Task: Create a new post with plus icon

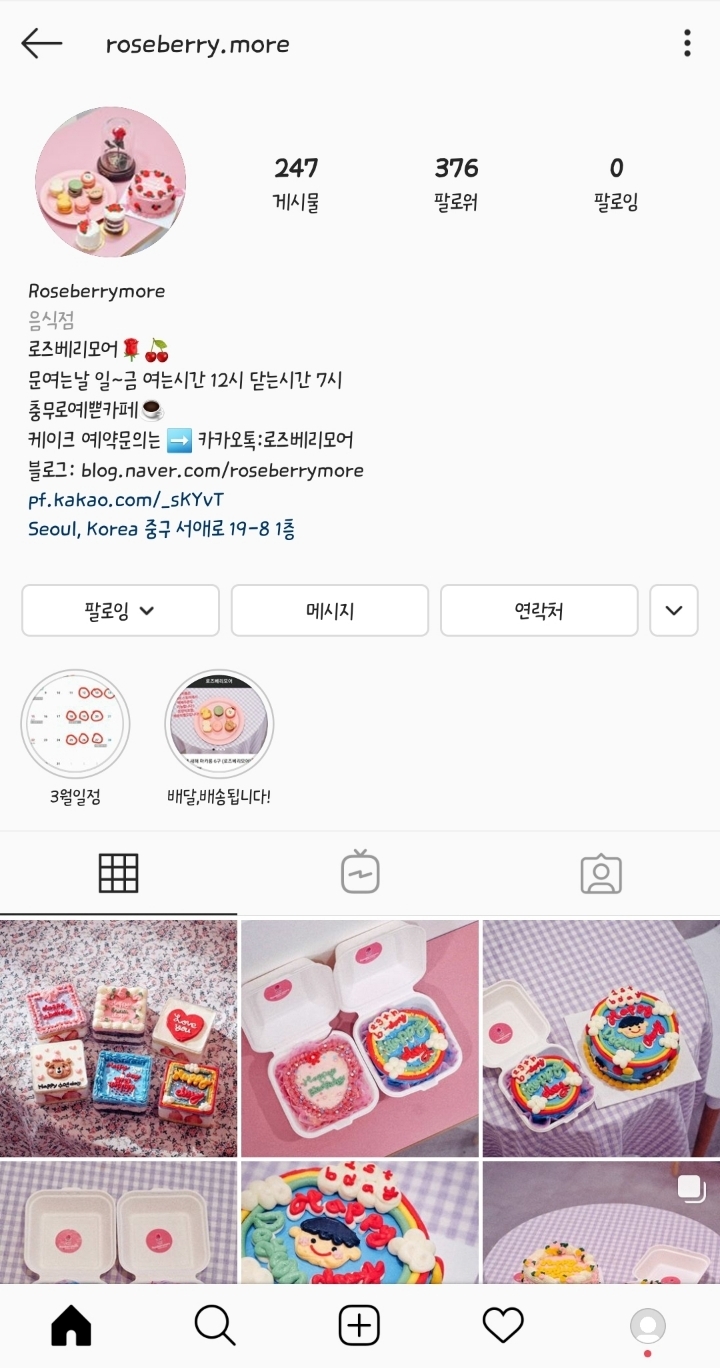Action: [359, 1326]
